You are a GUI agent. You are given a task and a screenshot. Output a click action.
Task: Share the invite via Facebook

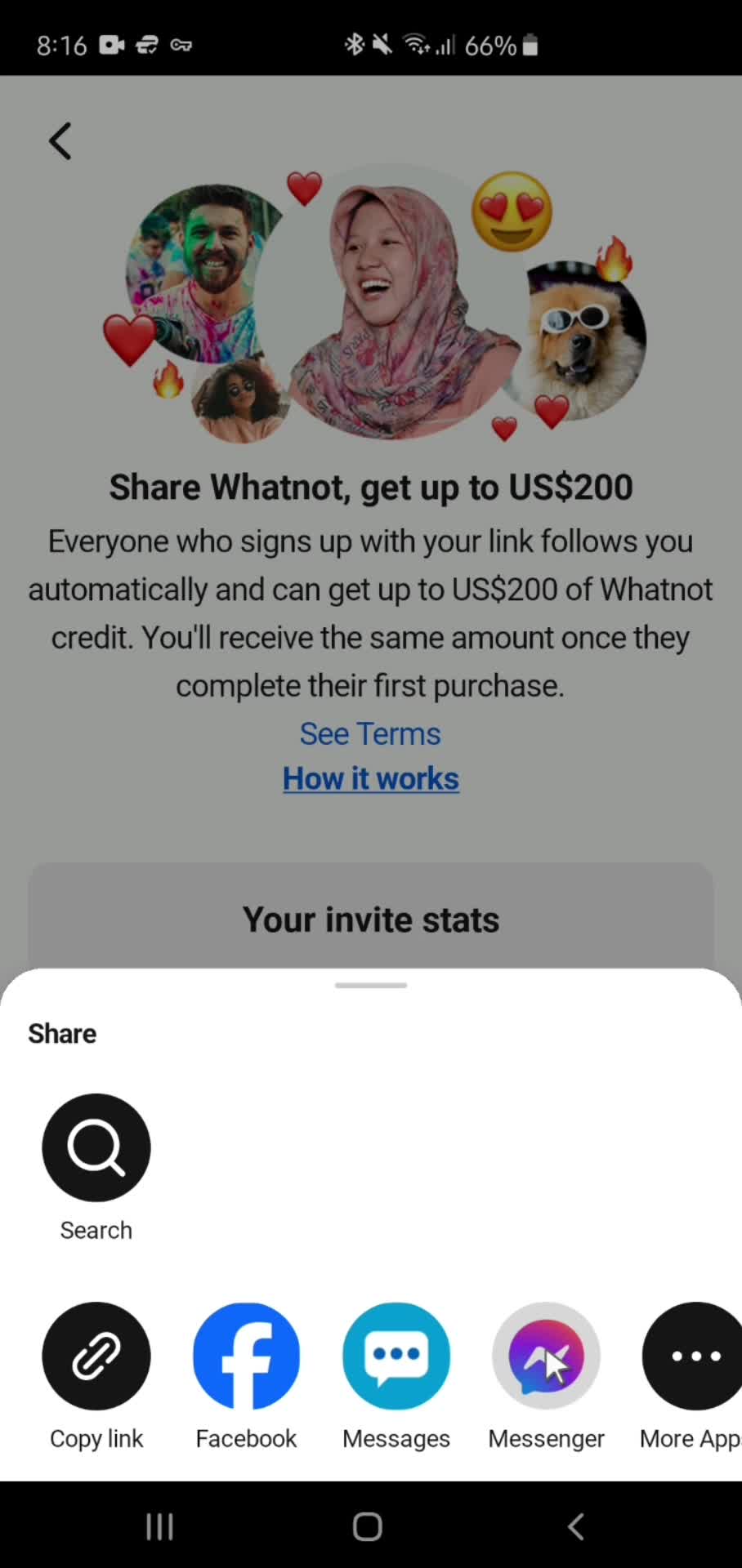(246, 1356)
